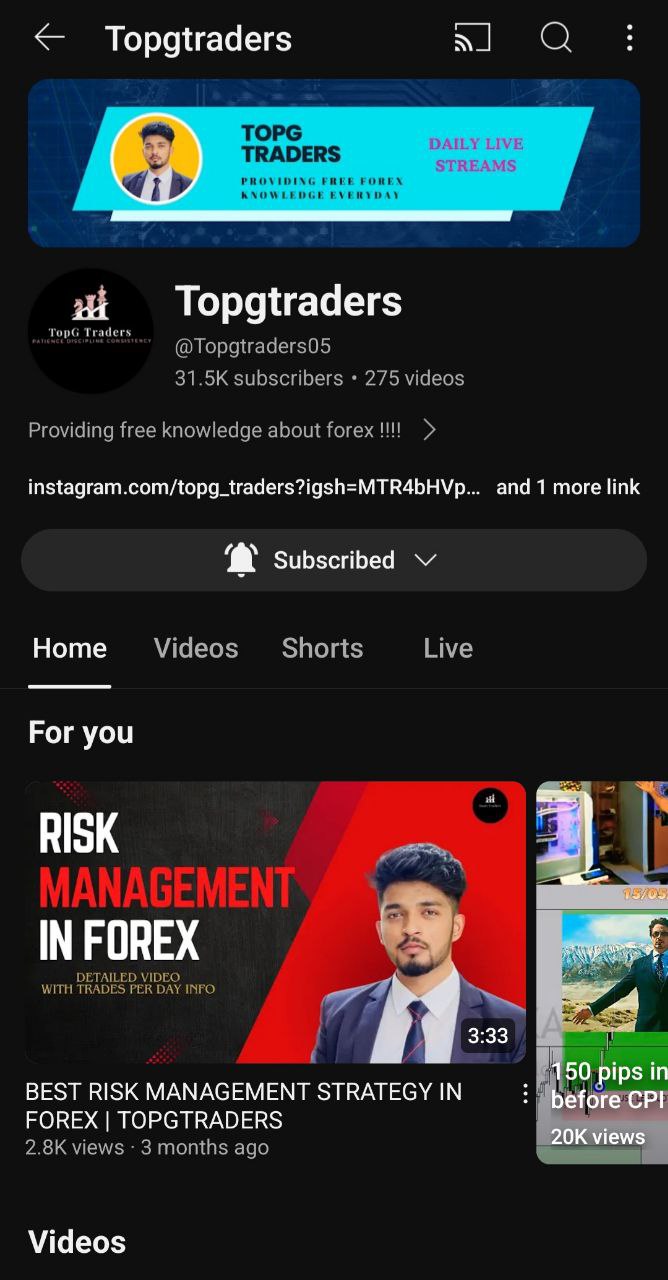View the additional channel link
668x1280 pixels.
coord(568,487)
